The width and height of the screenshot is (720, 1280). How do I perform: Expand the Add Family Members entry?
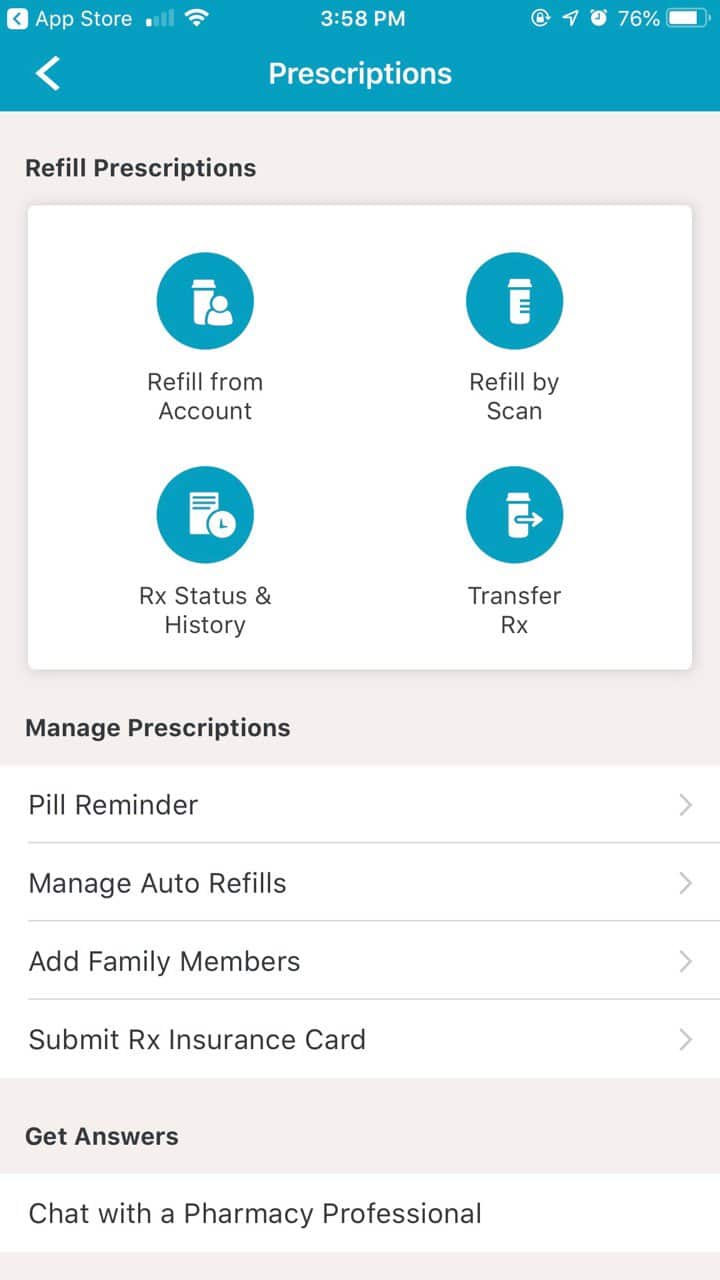pyautogui.click(x=685, y=961)
